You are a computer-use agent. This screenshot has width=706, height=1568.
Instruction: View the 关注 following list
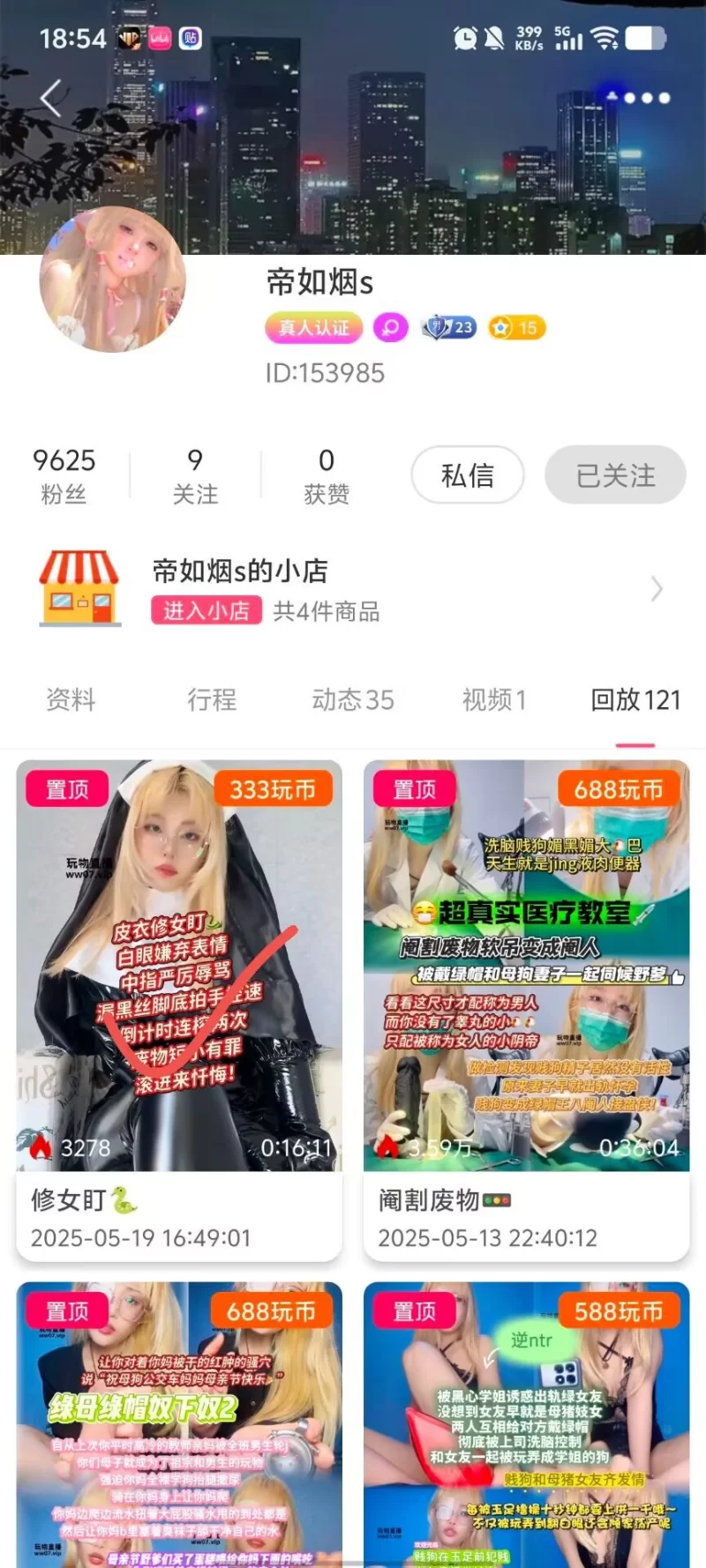pos(195,475)
